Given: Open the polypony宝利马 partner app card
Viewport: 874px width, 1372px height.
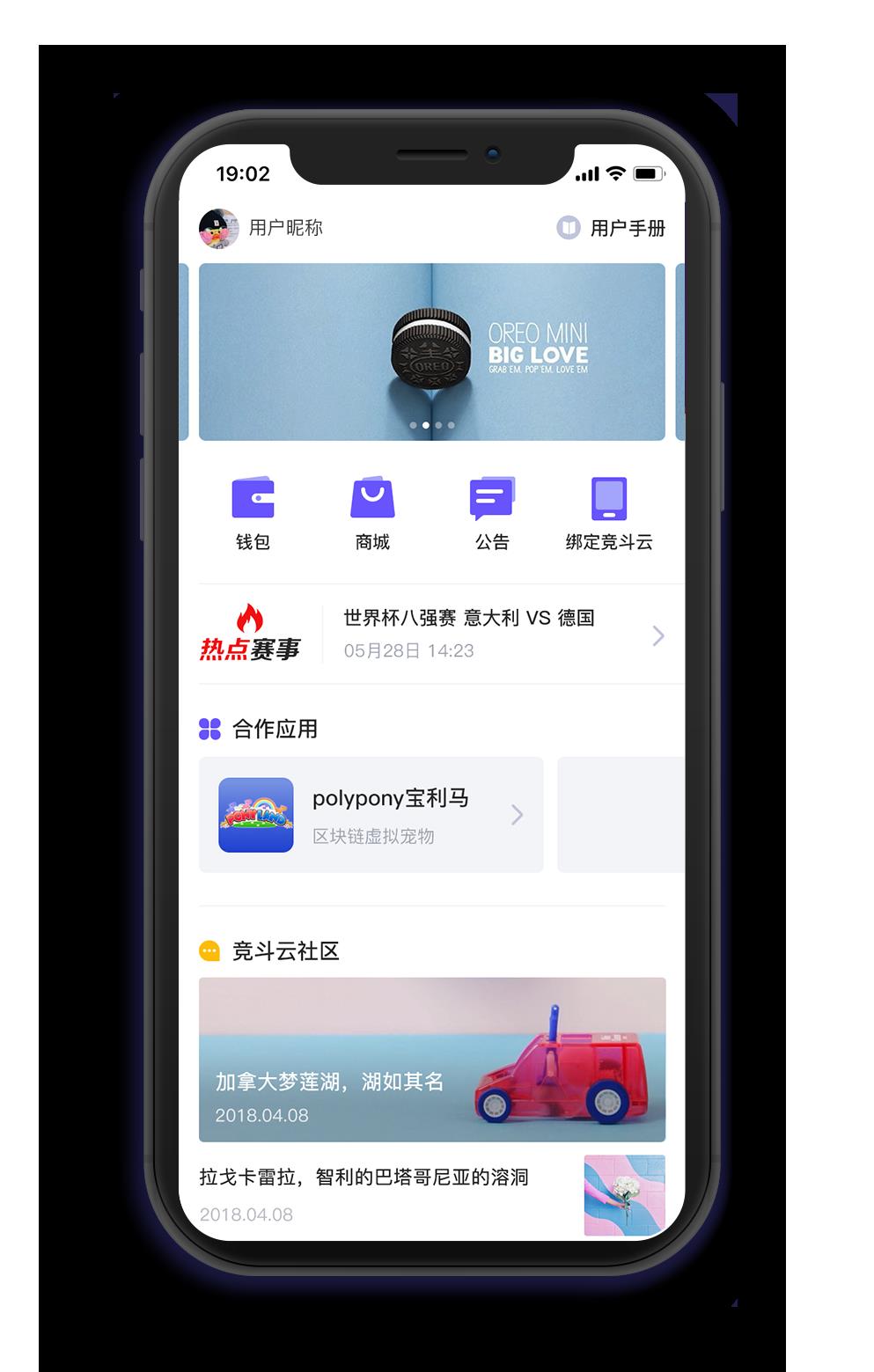Looking at the screenshot, I should (x=371, y=815).
